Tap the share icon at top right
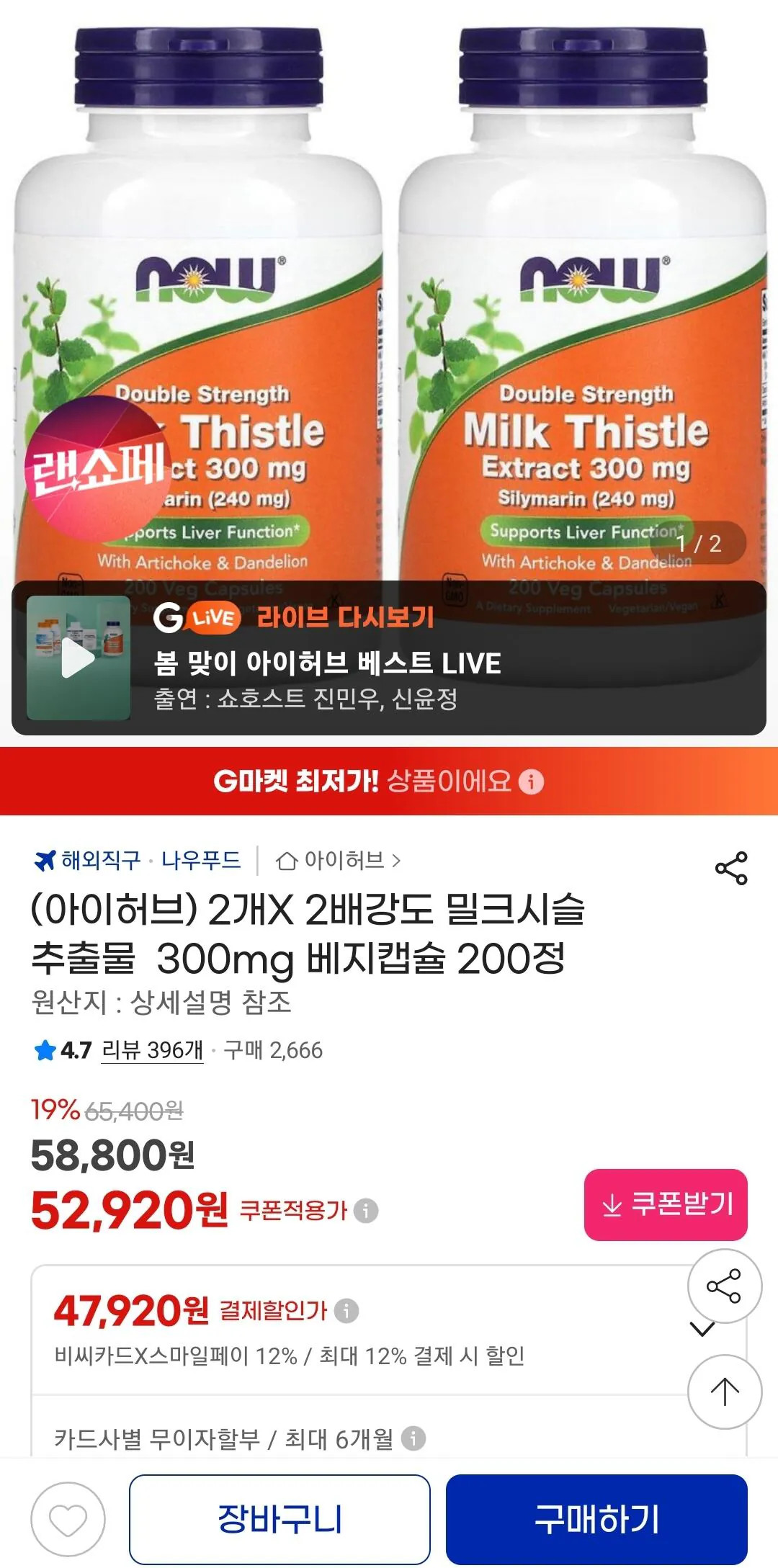 click(x=730, y=868)
